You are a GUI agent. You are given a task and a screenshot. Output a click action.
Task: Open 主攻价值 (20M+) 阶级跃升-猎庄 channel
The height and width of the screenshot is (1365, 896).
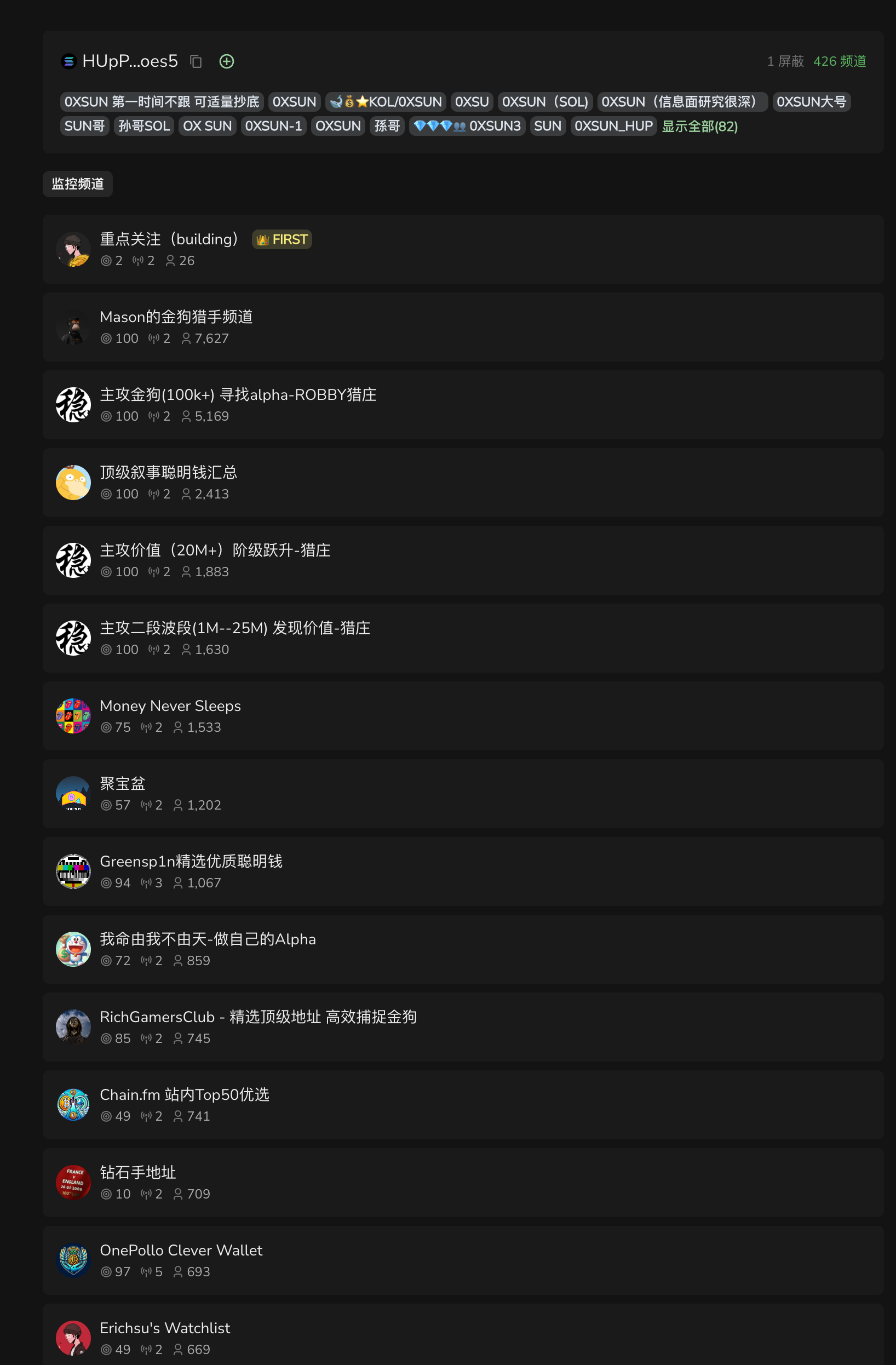(x=215, y=550)
